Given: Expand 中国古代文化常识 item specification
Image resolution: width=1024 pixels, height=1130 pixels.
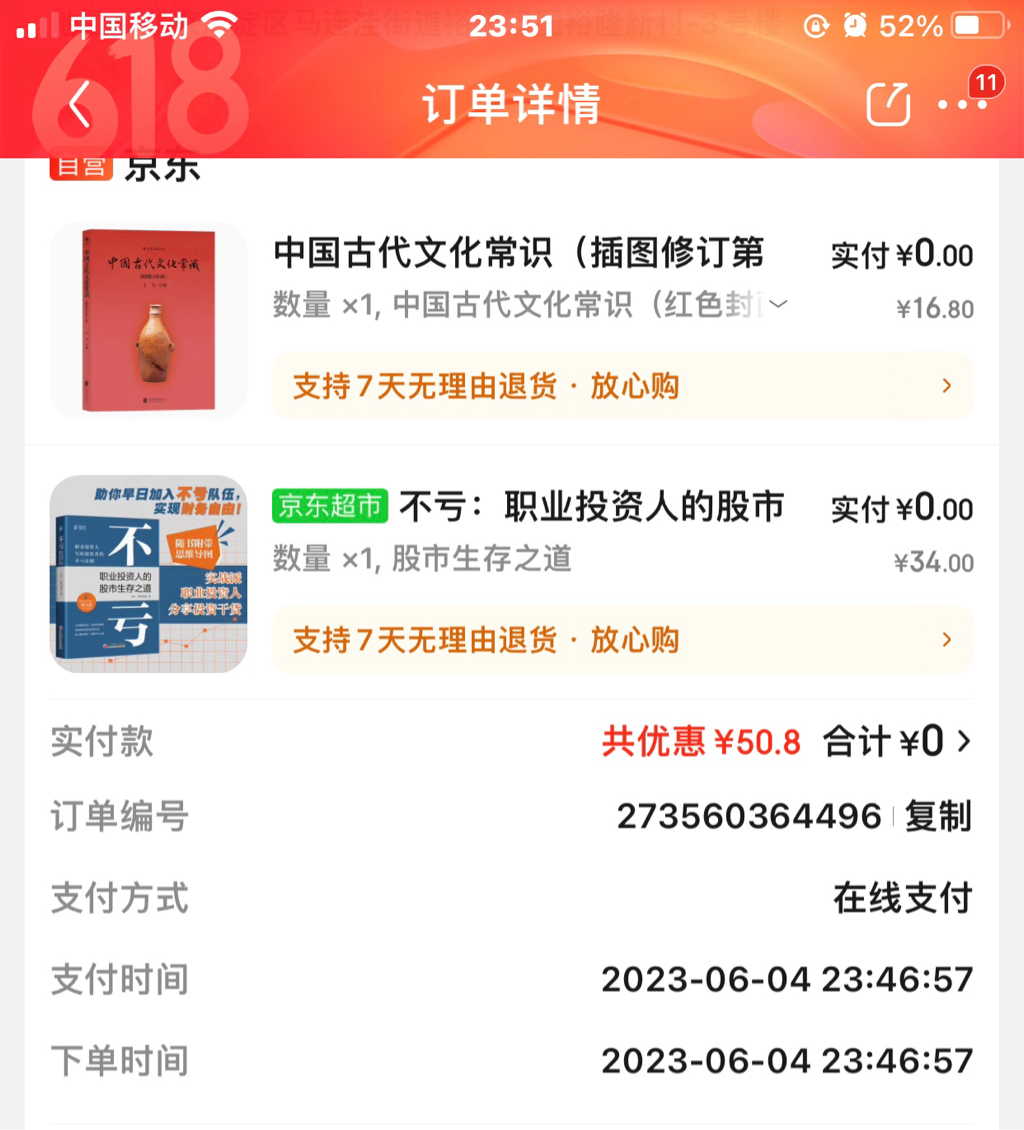Looking at the screenshot, I should click(x=779, y=304).
